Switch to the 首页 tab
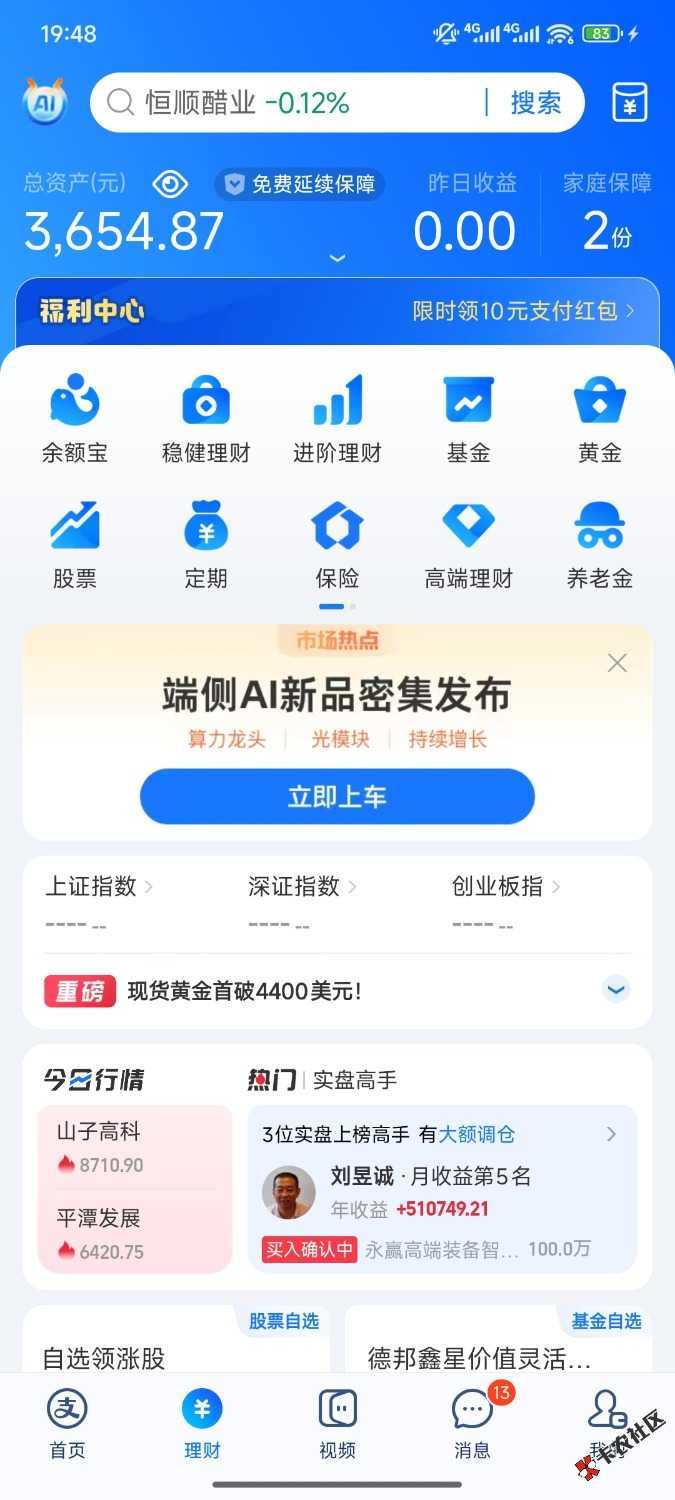The width and height of the screenshot is (675, 1500). tap(68, 1422)
